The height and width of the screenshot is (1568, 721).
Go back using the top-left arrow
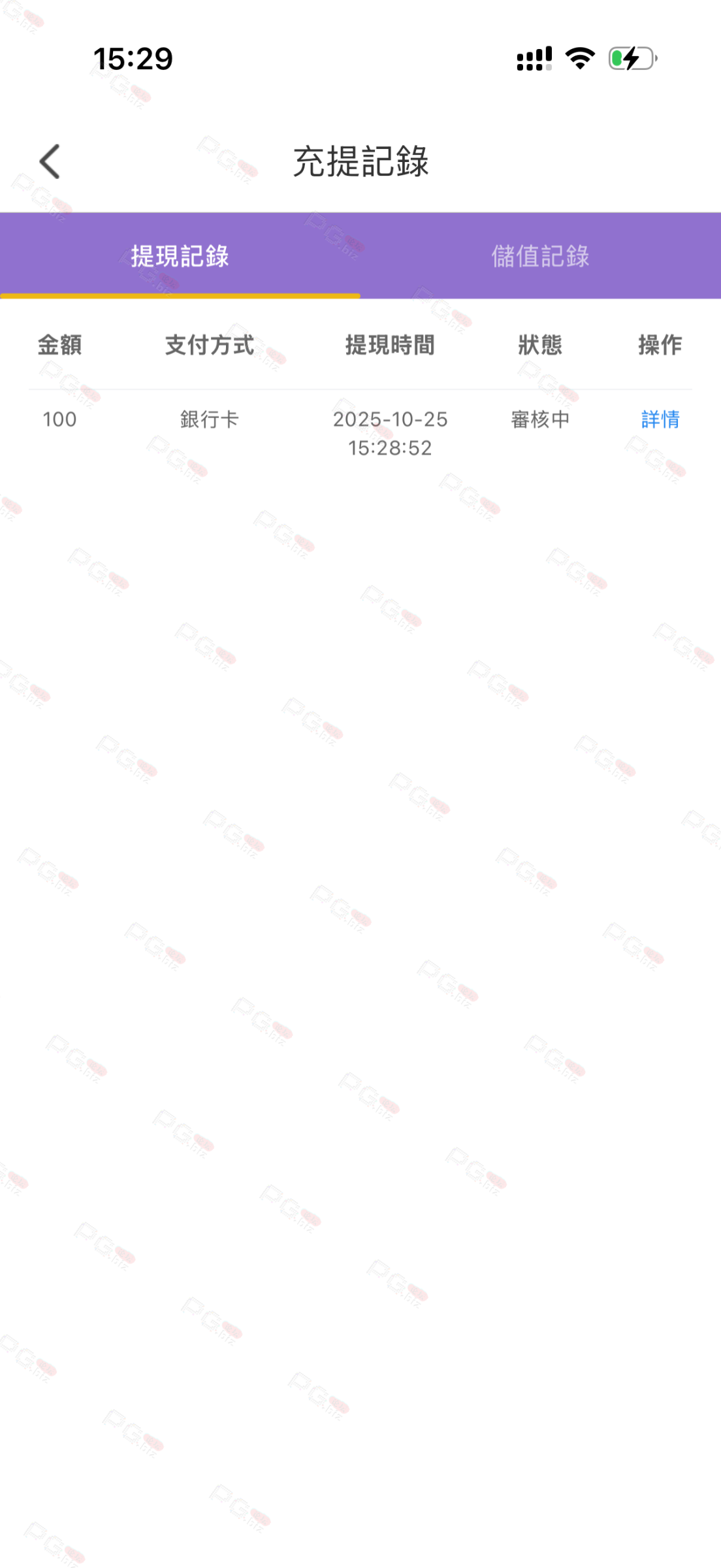50,161
